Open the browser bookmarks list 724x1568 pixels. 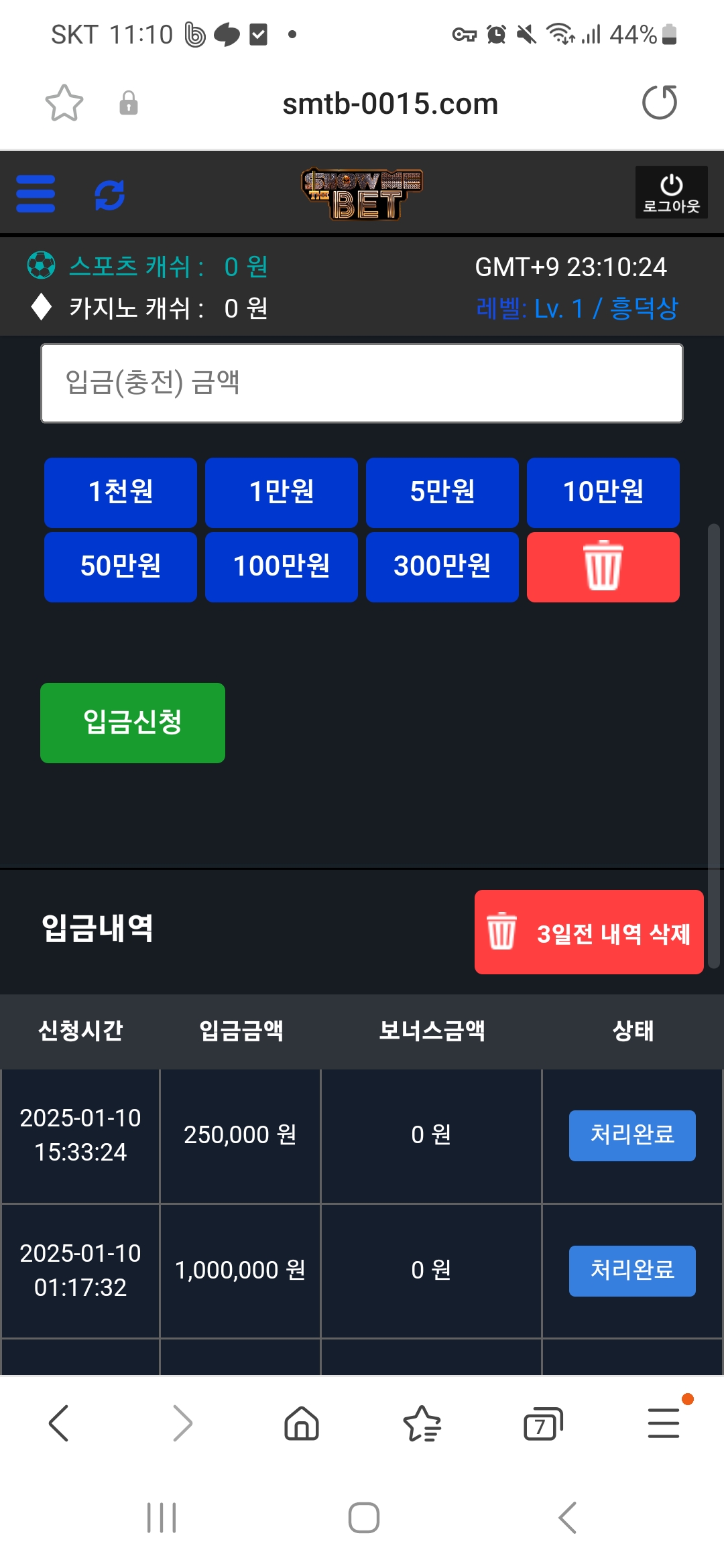coord(422,1423)
